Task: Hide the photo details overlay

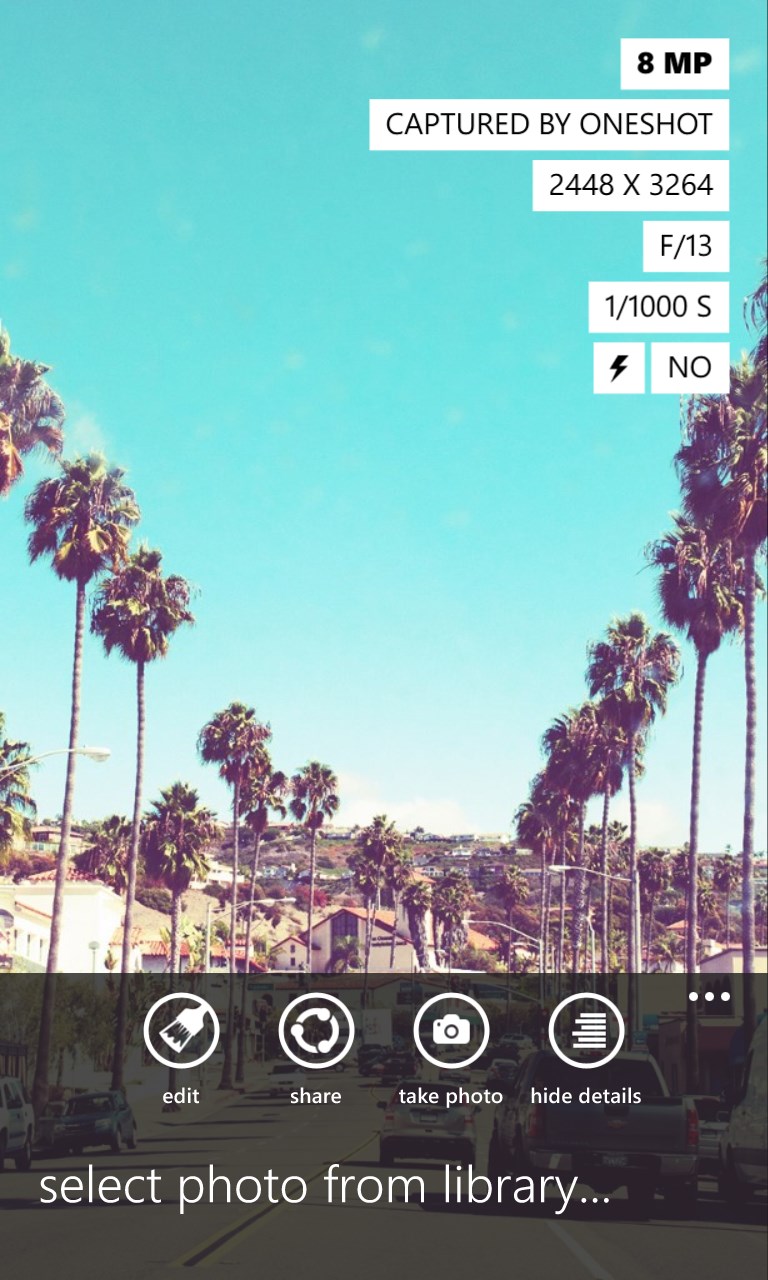Action: coord(586,1031)
